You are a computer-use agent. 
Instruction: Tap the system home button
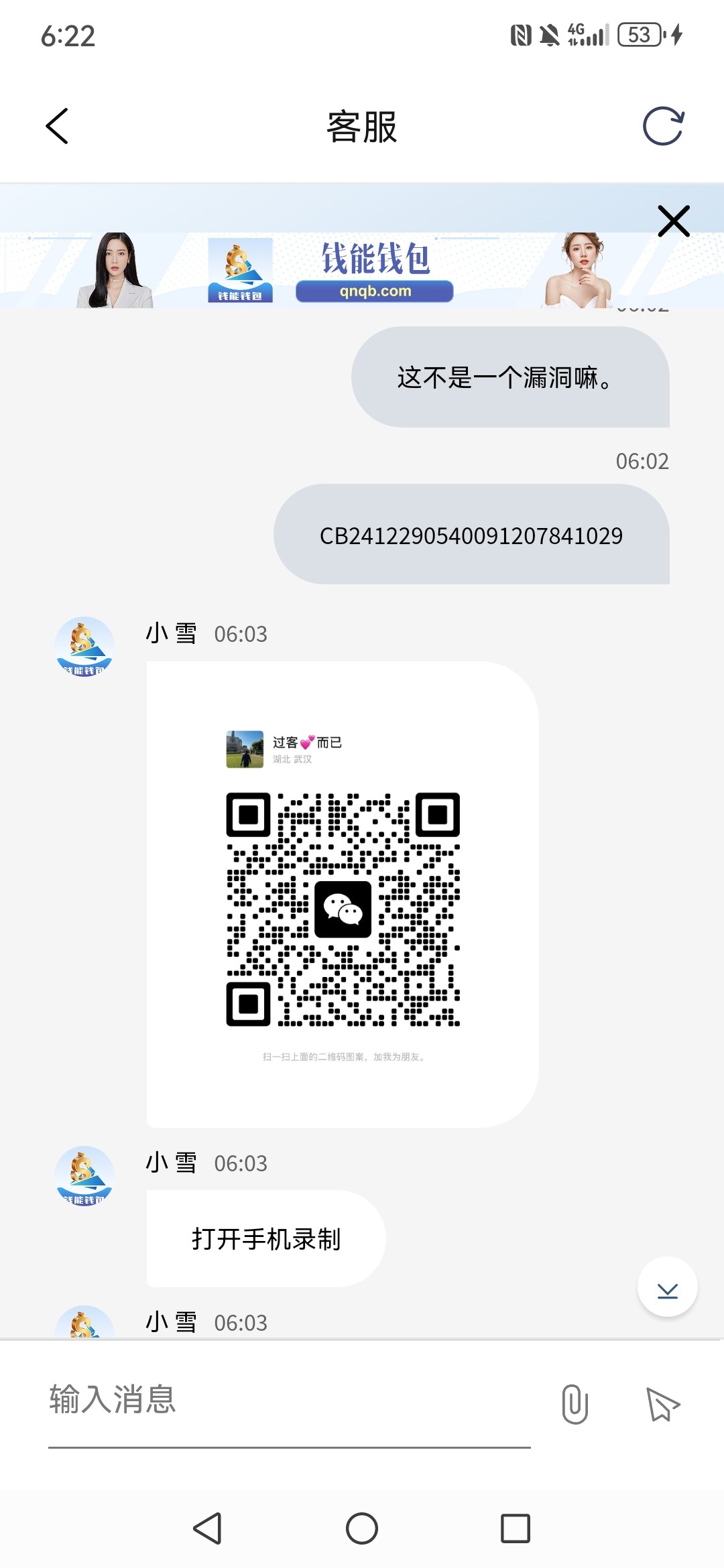[x=362, y=1528]
